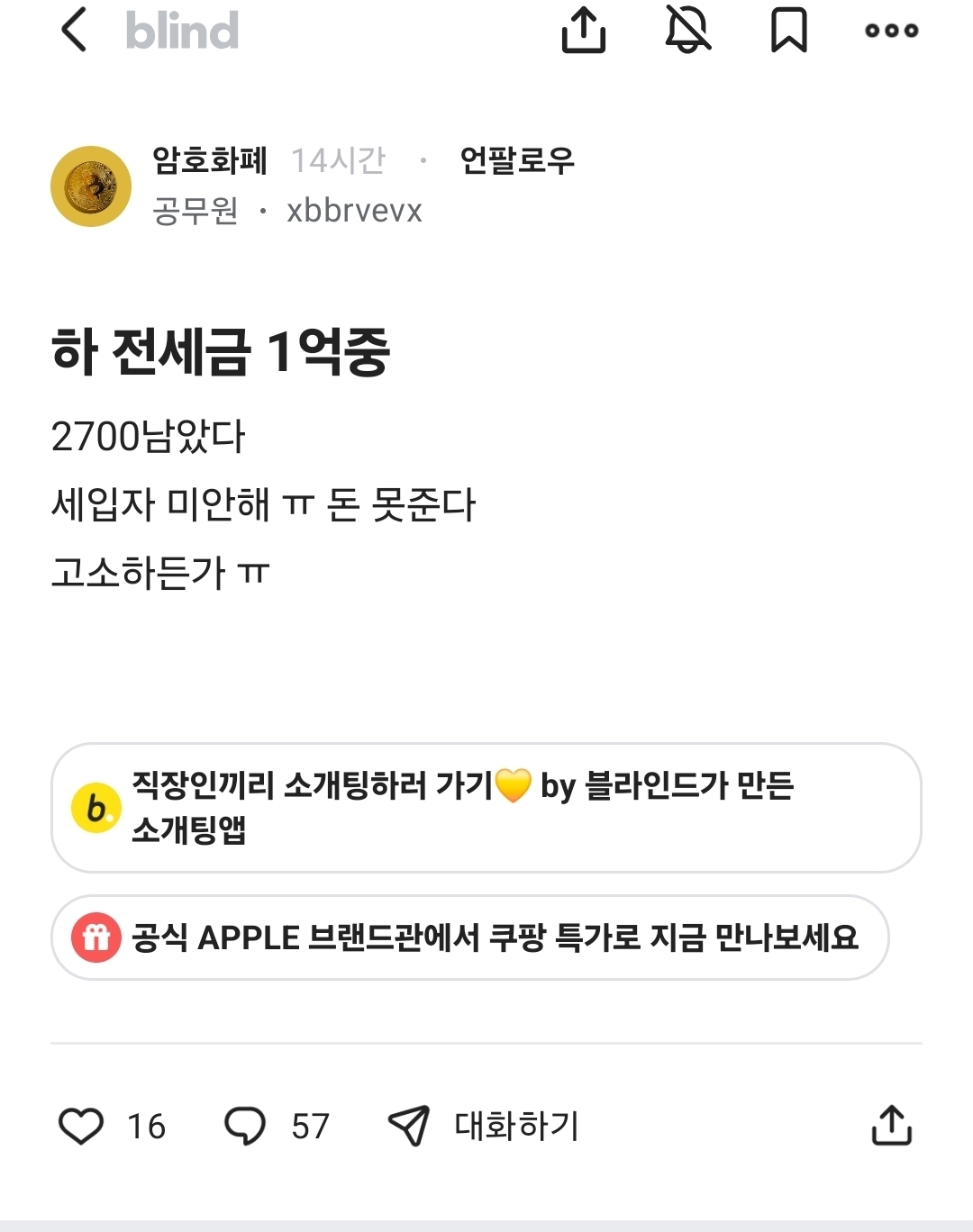973x1232 pixels.
Task: Start a chat via 대화하기
Action: (485, 1126)
